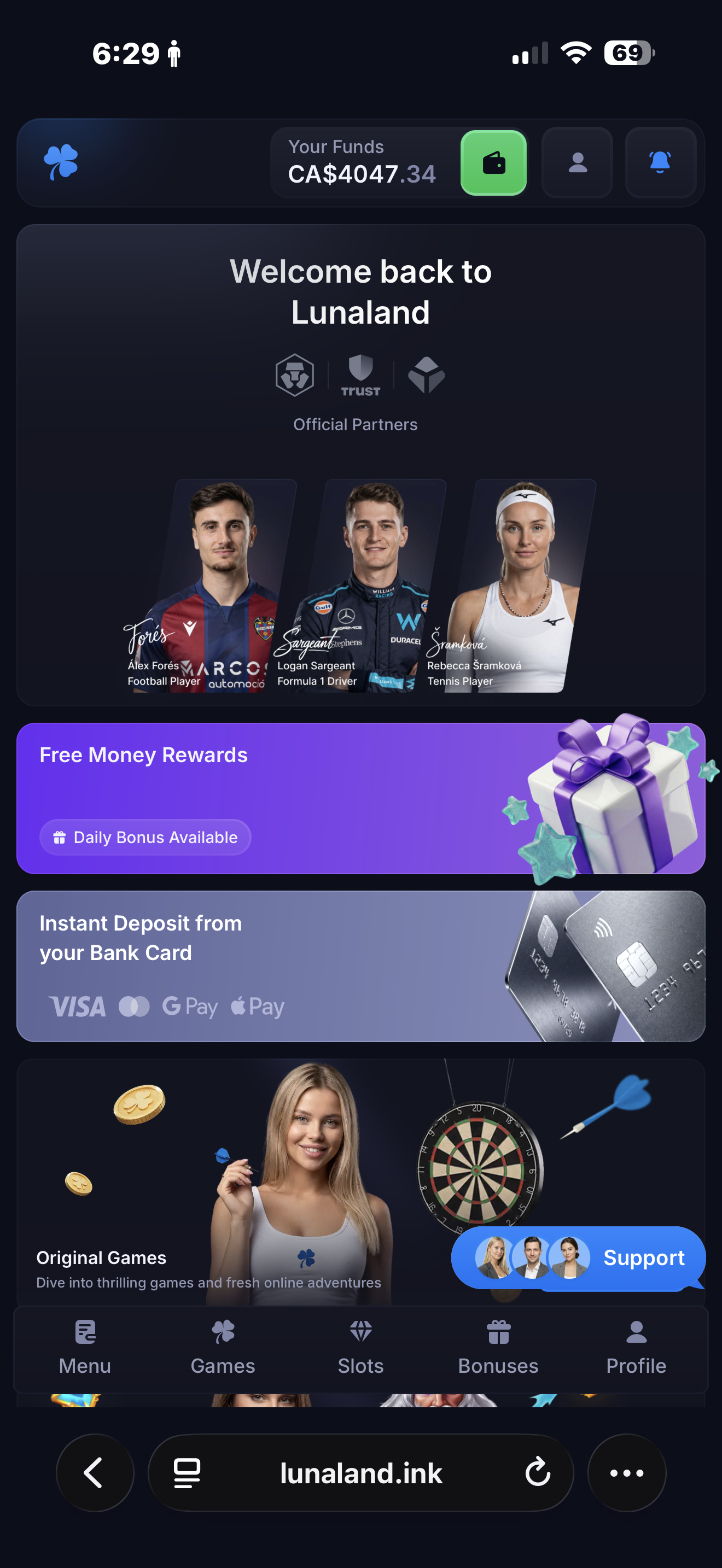Tap the Daily Bonus Available chip
The height and width of the screenshot is (1568, 722).
point(145,837)
